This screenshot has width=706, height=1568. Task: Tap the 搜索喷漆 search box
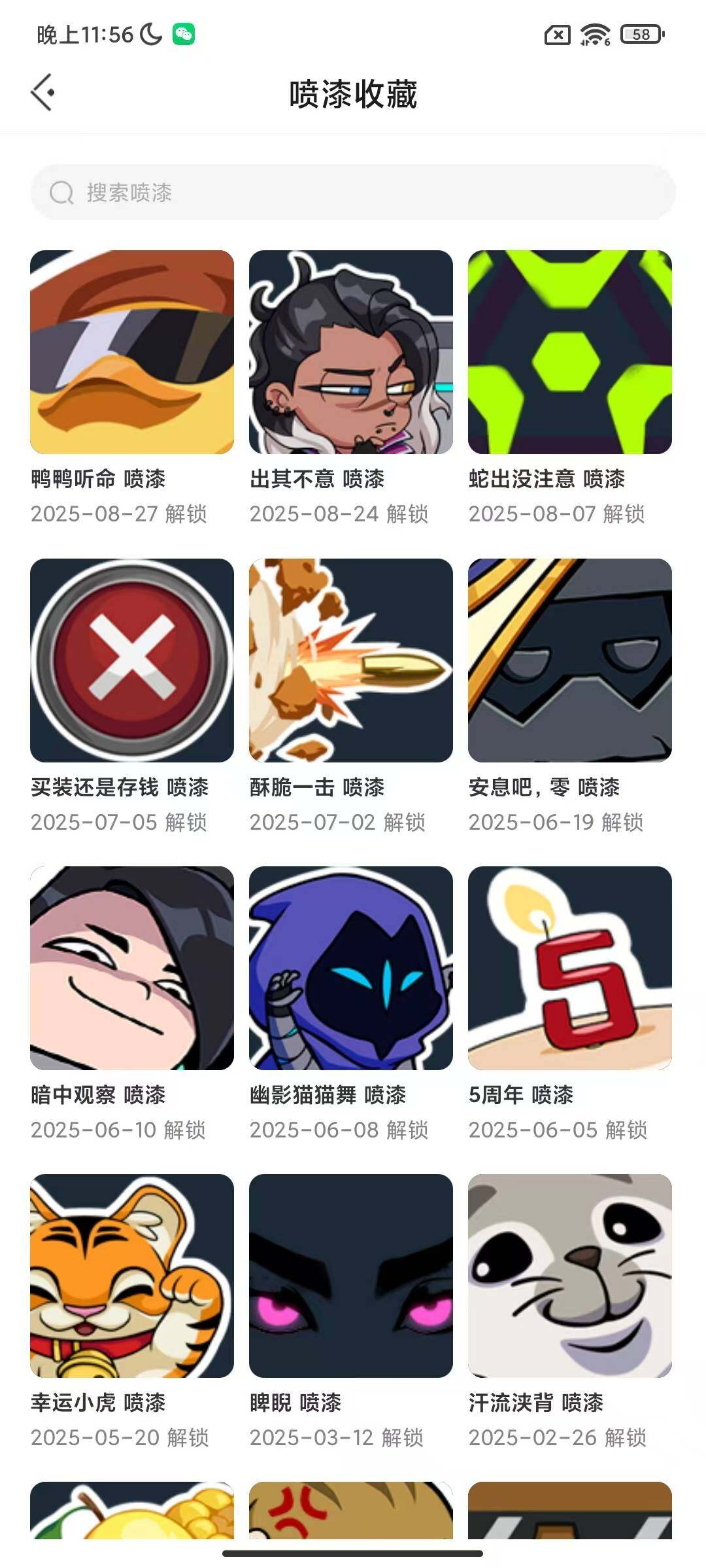(353, 192)
